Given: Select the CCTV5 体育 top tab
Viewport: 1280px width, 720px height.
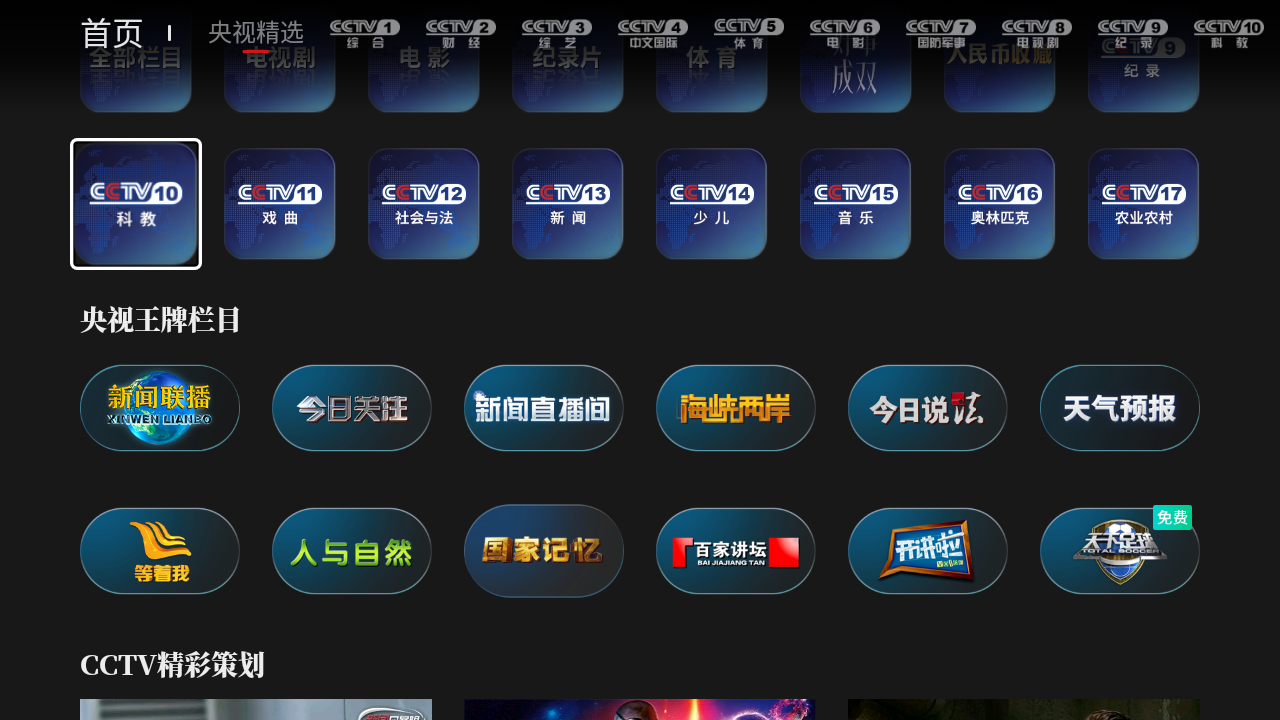Looking at the screenshot, I should tap(749, 33).
